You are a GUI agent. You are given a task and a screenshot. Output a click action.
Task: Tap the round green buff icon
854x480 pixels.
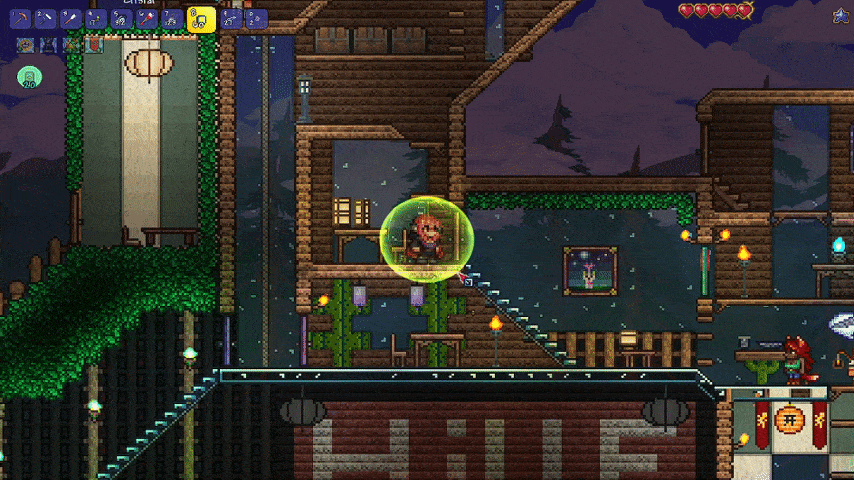29,77
